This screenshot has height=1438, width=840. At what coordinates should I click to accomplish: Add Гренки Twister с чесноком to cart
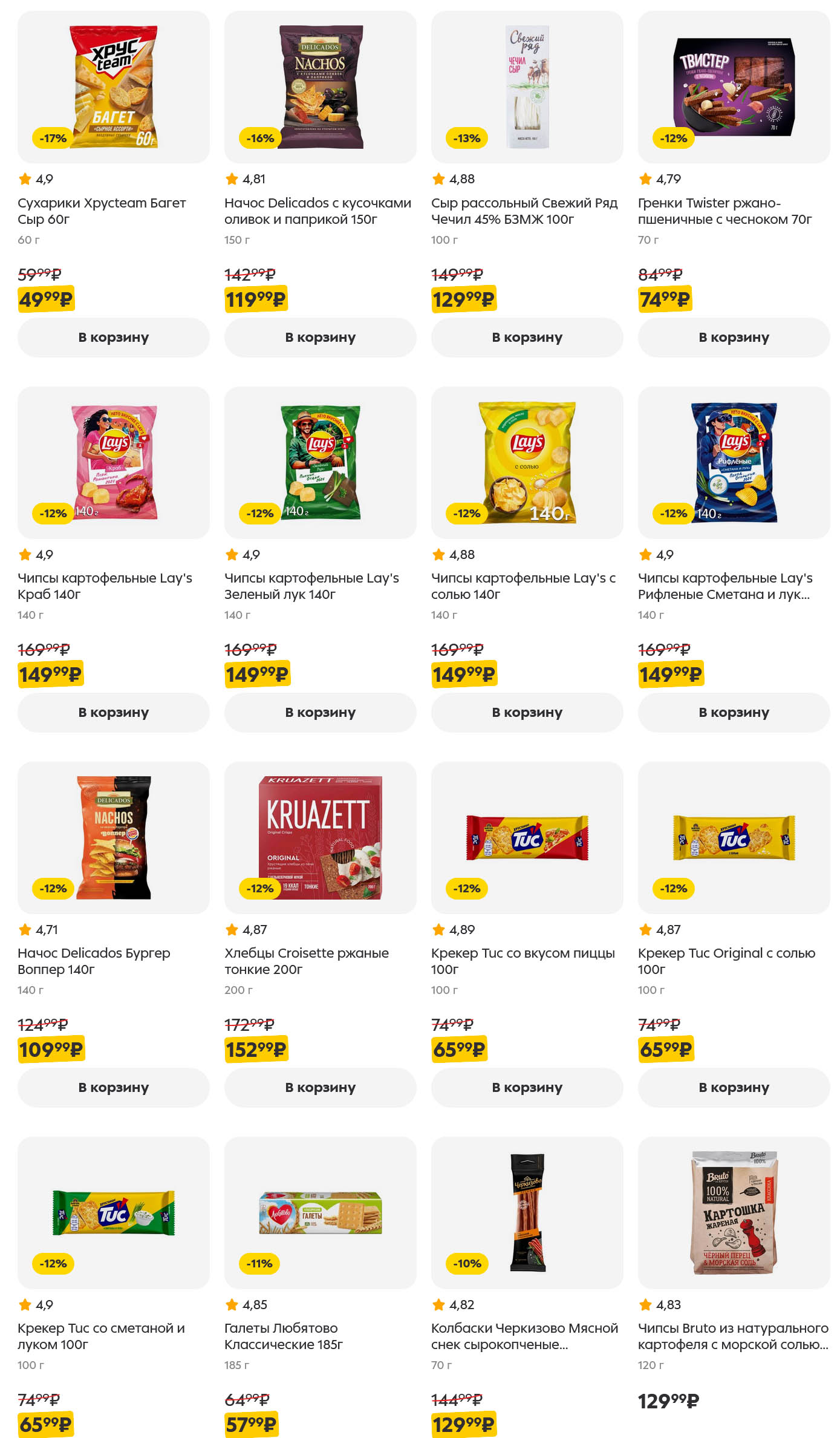[x=734, y=337]
